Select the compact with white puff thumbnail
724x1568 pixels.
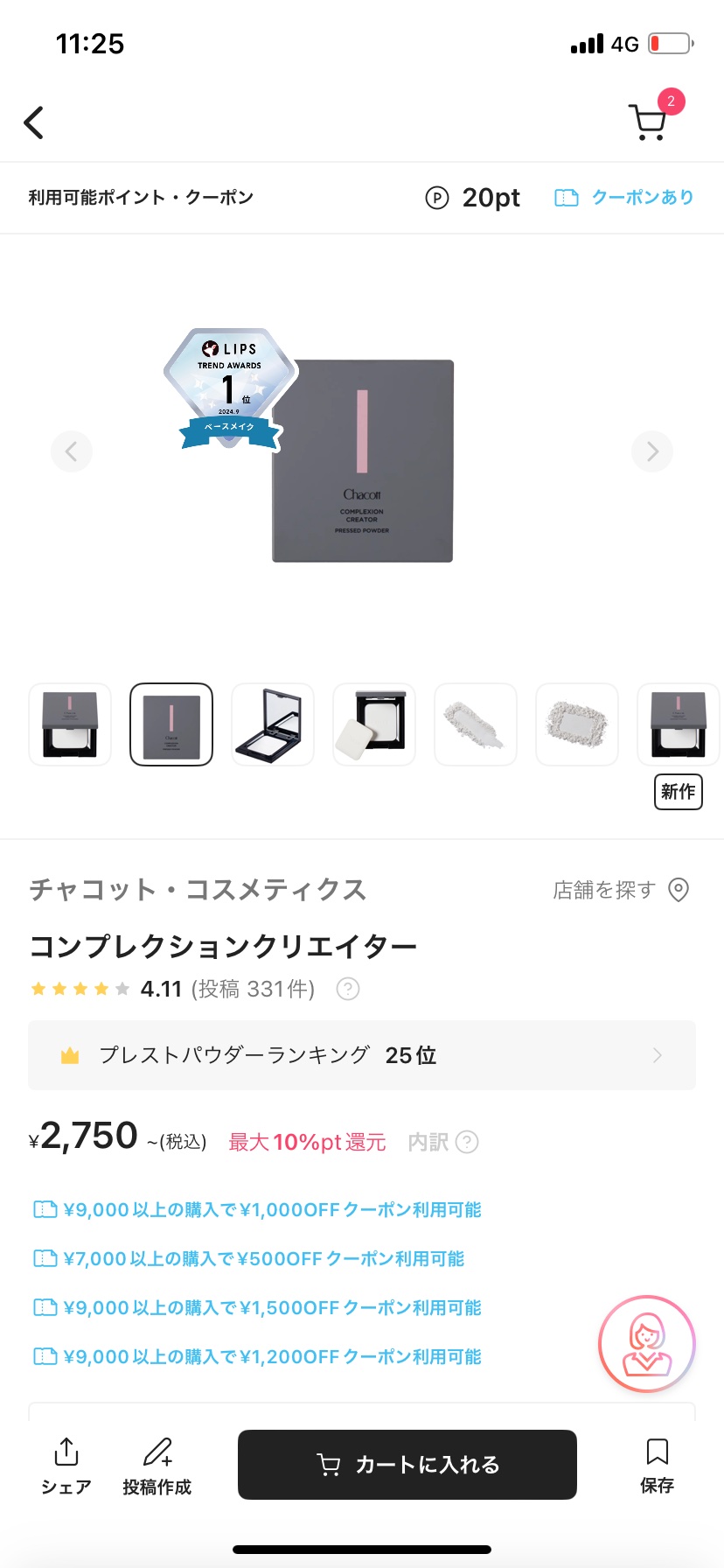374,724
